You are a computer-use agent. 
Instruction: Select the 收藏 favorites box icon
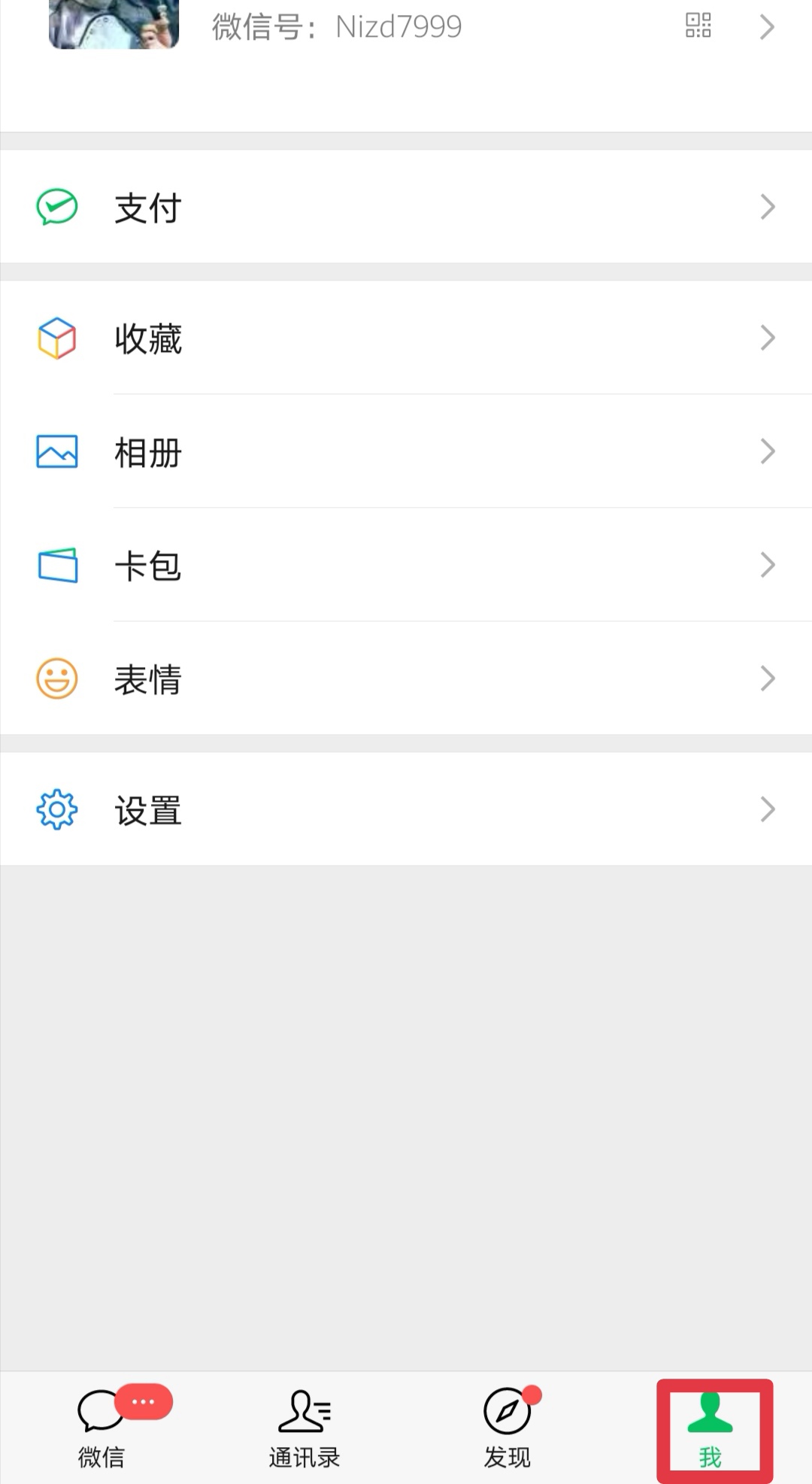[x=56, y=338]
